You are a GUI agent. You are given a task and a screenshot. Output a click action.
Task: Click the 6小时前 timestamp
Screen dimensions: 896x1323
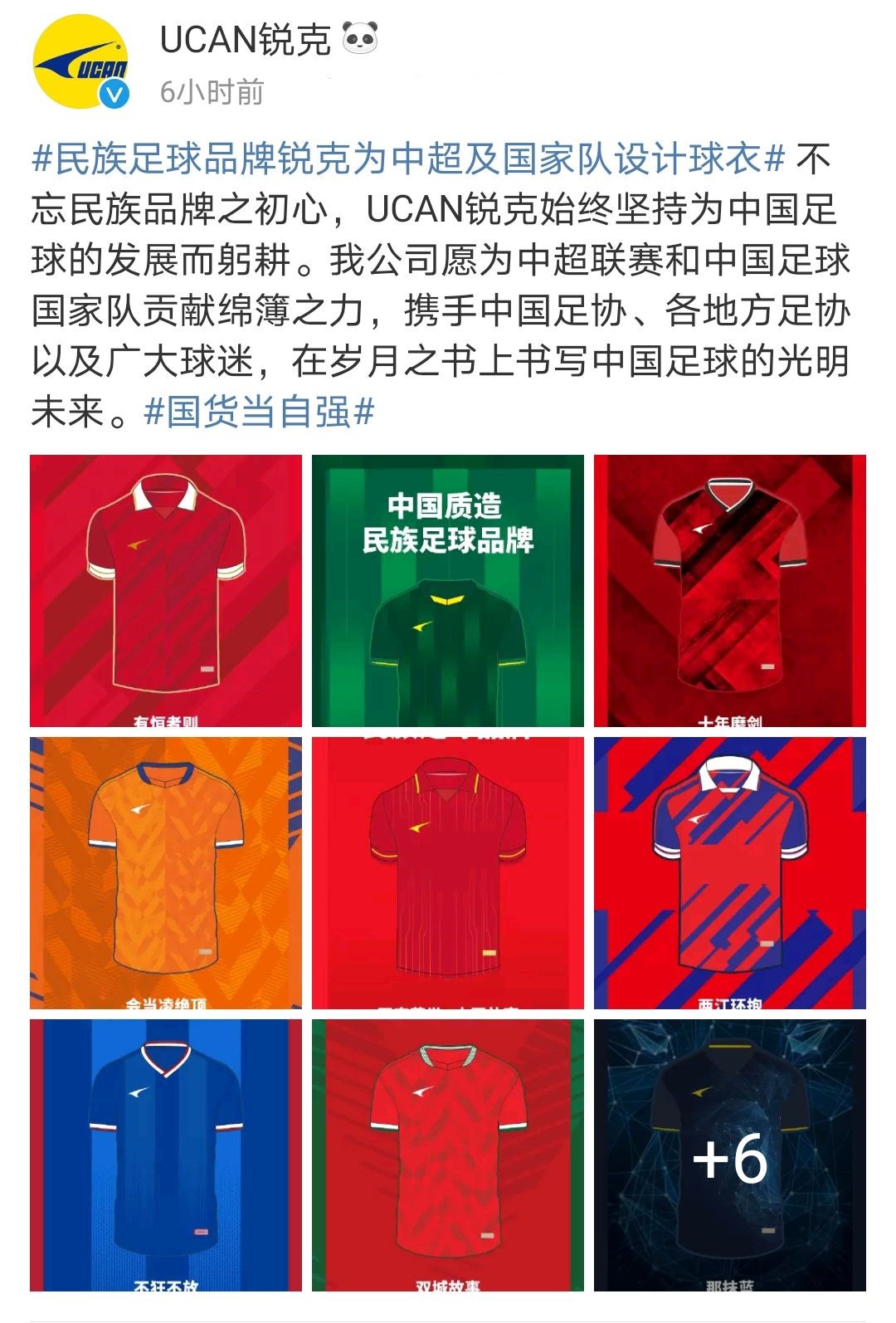click(192, 94)
